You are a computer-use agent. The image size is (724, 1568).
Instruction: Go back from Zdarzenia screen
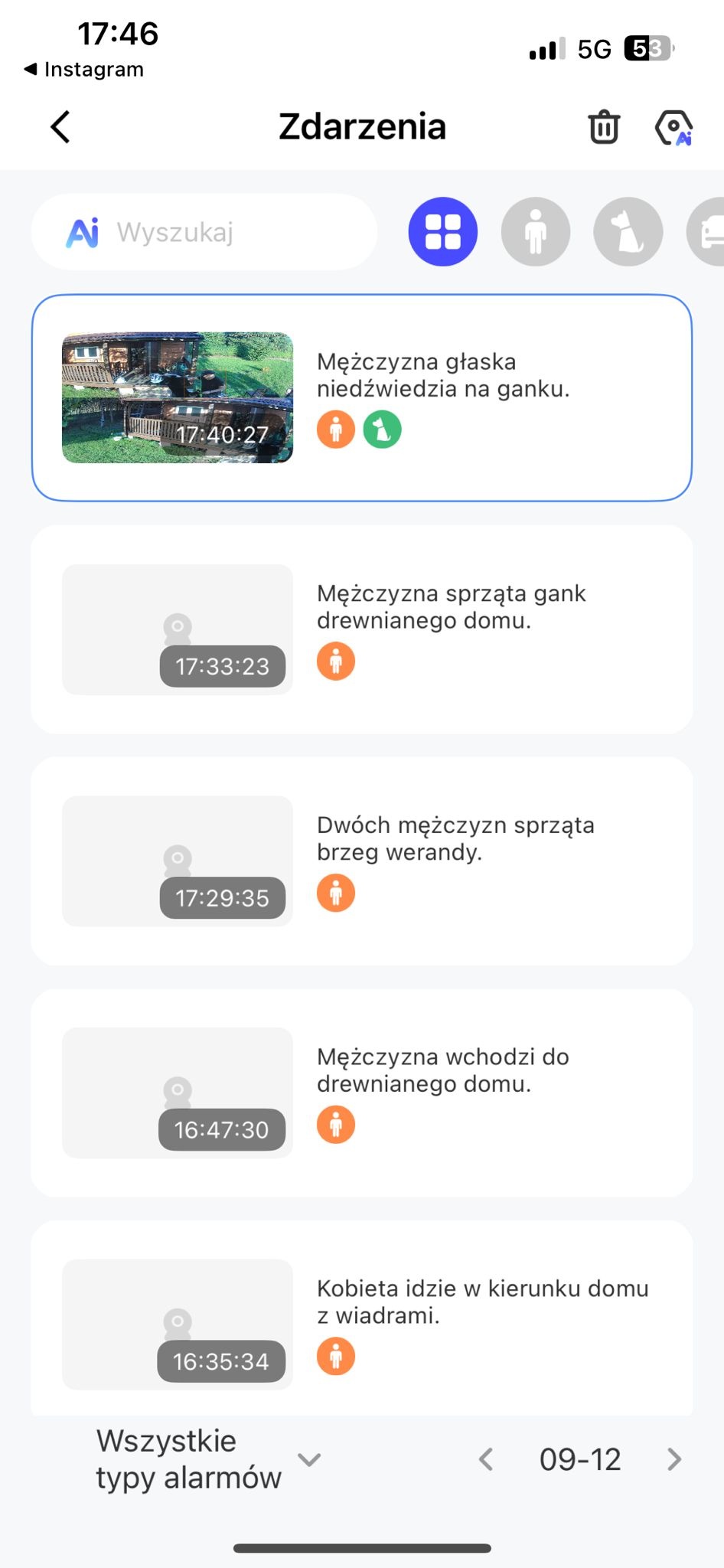pyautogui.click(x=60, y=127)
